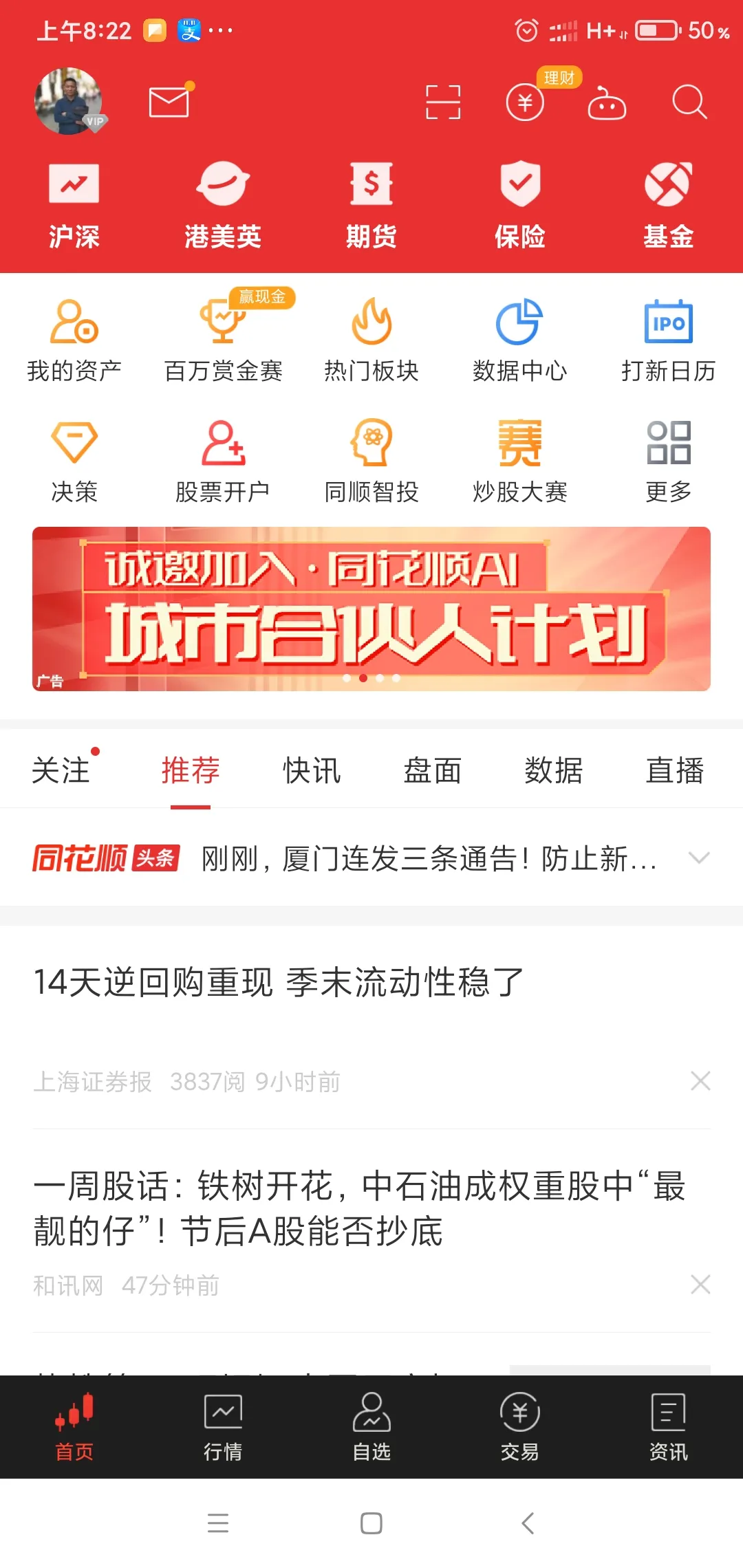Open the profile avatar
743x1568 pixels.
69,101
